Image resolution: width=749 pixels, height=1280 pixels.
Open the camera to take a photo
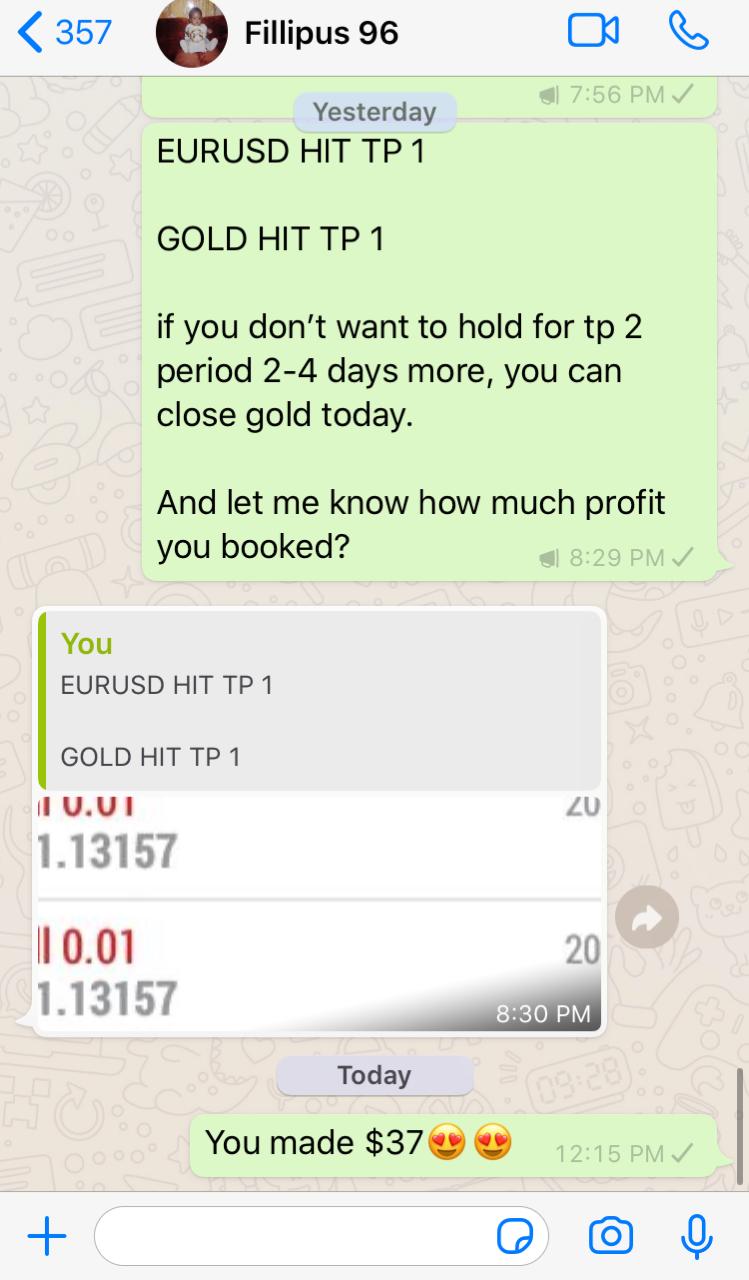click(x=610, y=1237)
